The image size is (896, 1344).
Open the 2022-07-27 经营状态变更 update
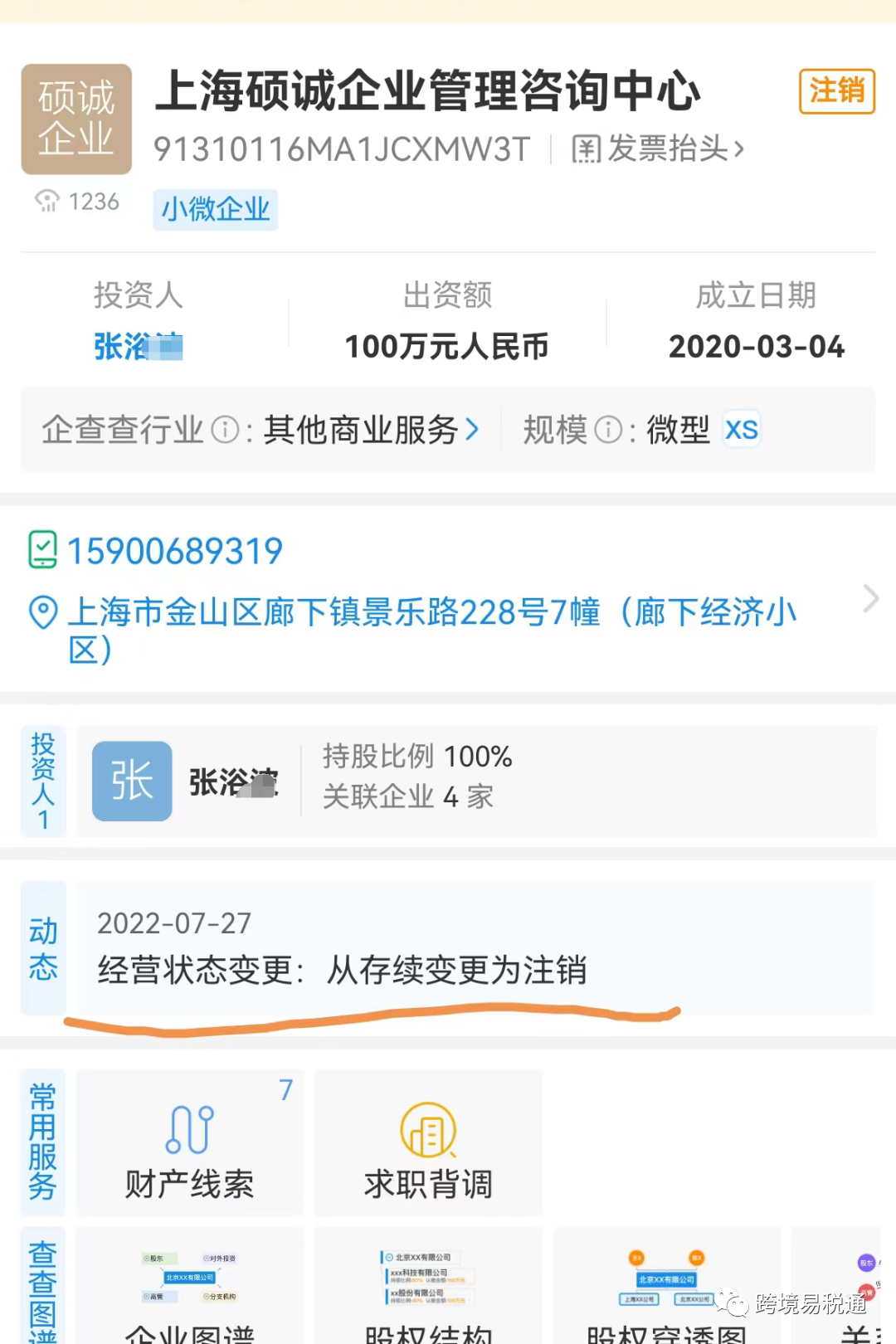click(x=476, y=948)
